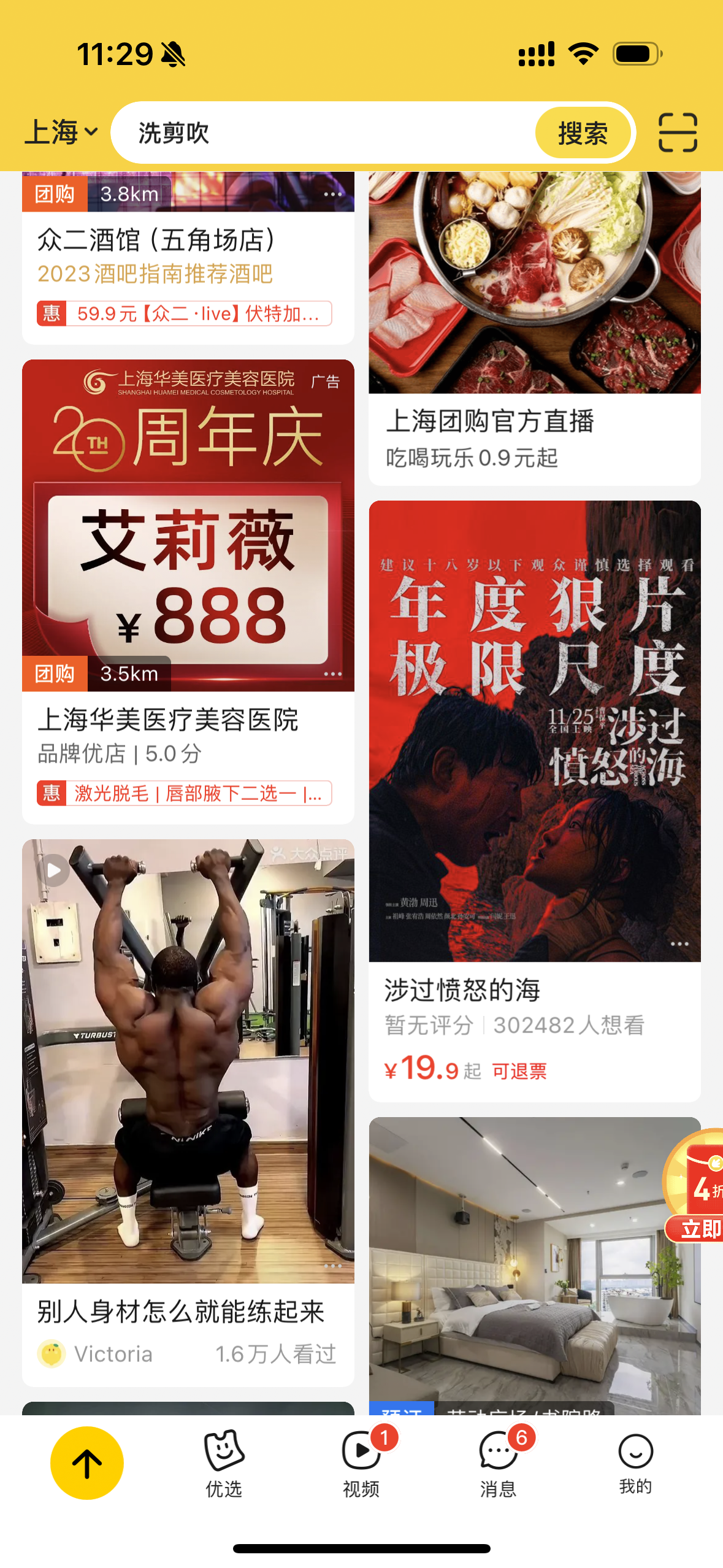Image resolution: width=723 pixels, height=1568 pixels.
Task: Tap the 激光脱毛 deal tag
Action: pyautogui.click(x=185, y=793)
